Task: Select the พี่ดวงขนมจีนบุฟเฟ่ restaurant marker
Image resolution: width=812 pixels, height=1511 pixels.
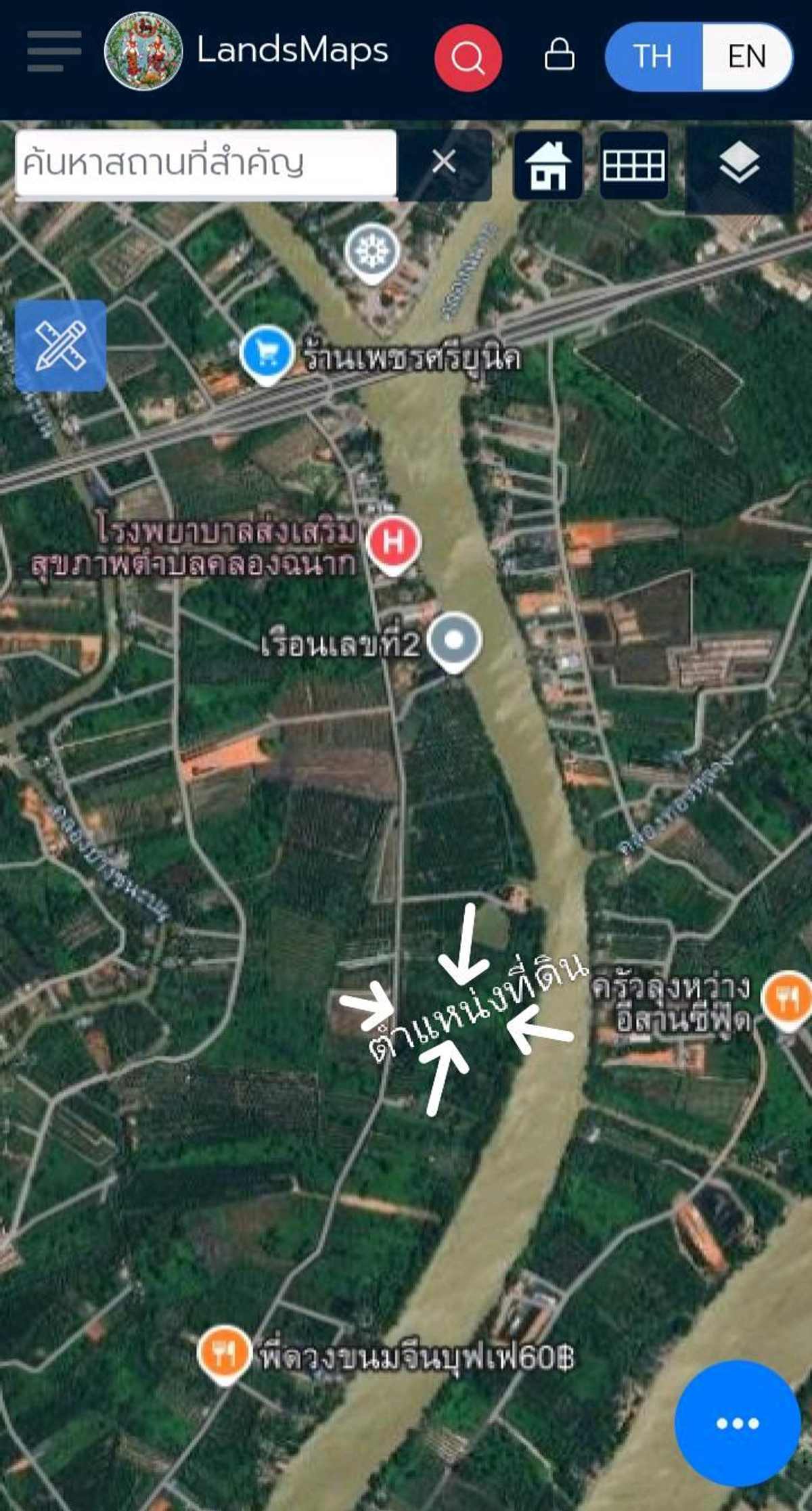Action: (x=224, y=1354)
